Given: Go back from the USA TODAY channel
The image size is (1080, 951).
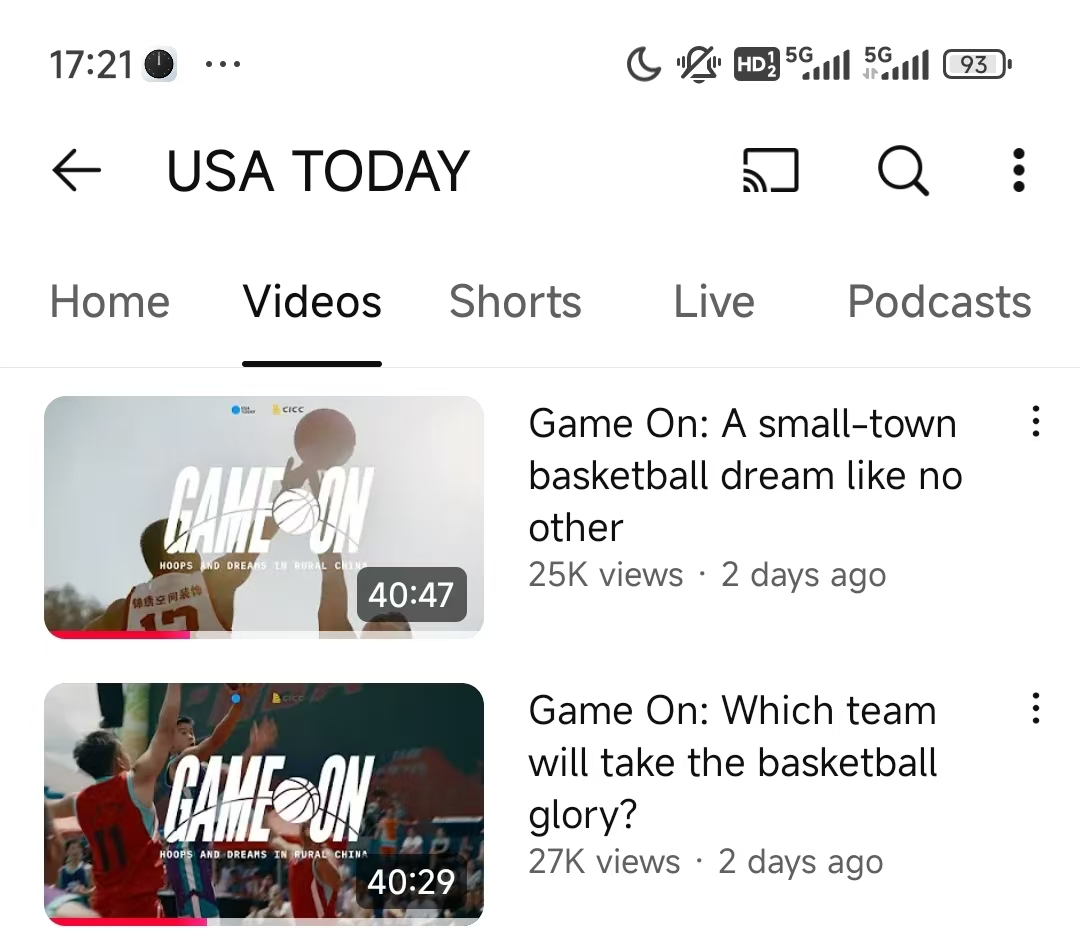Looking at the screenshot, I should point(77,171).
